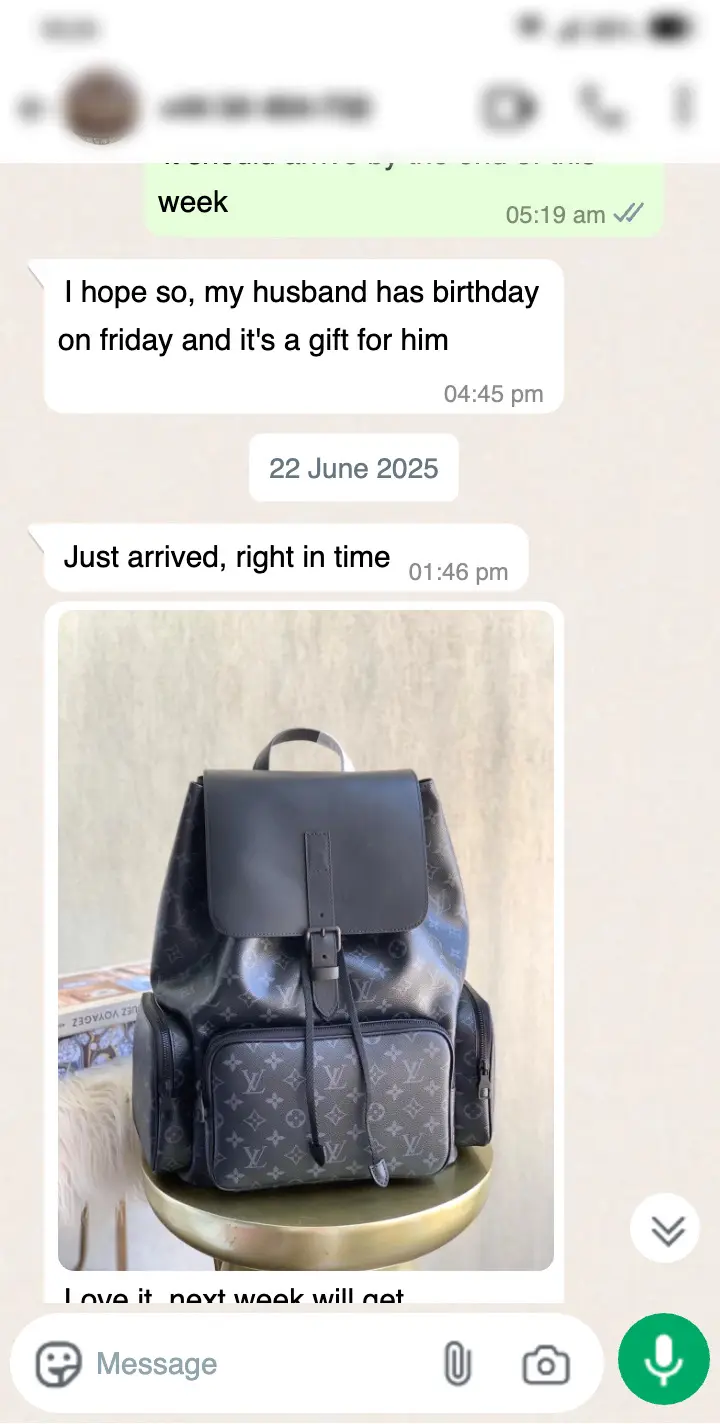
Task: Open the backpack photo full screen
Action: click(x=305, y=940)
